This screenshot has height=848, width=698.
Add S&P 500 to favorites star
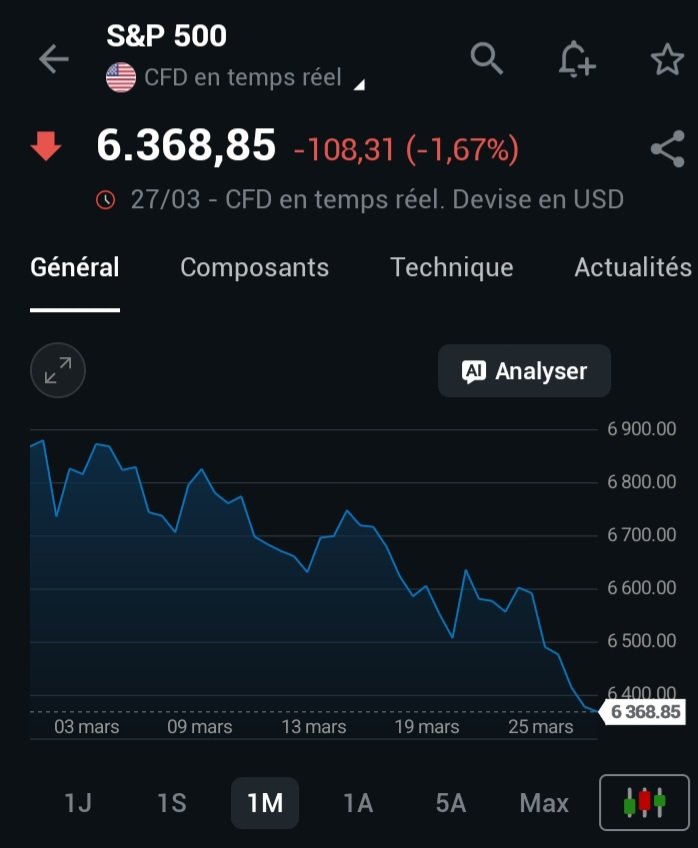tap(667, 60)
